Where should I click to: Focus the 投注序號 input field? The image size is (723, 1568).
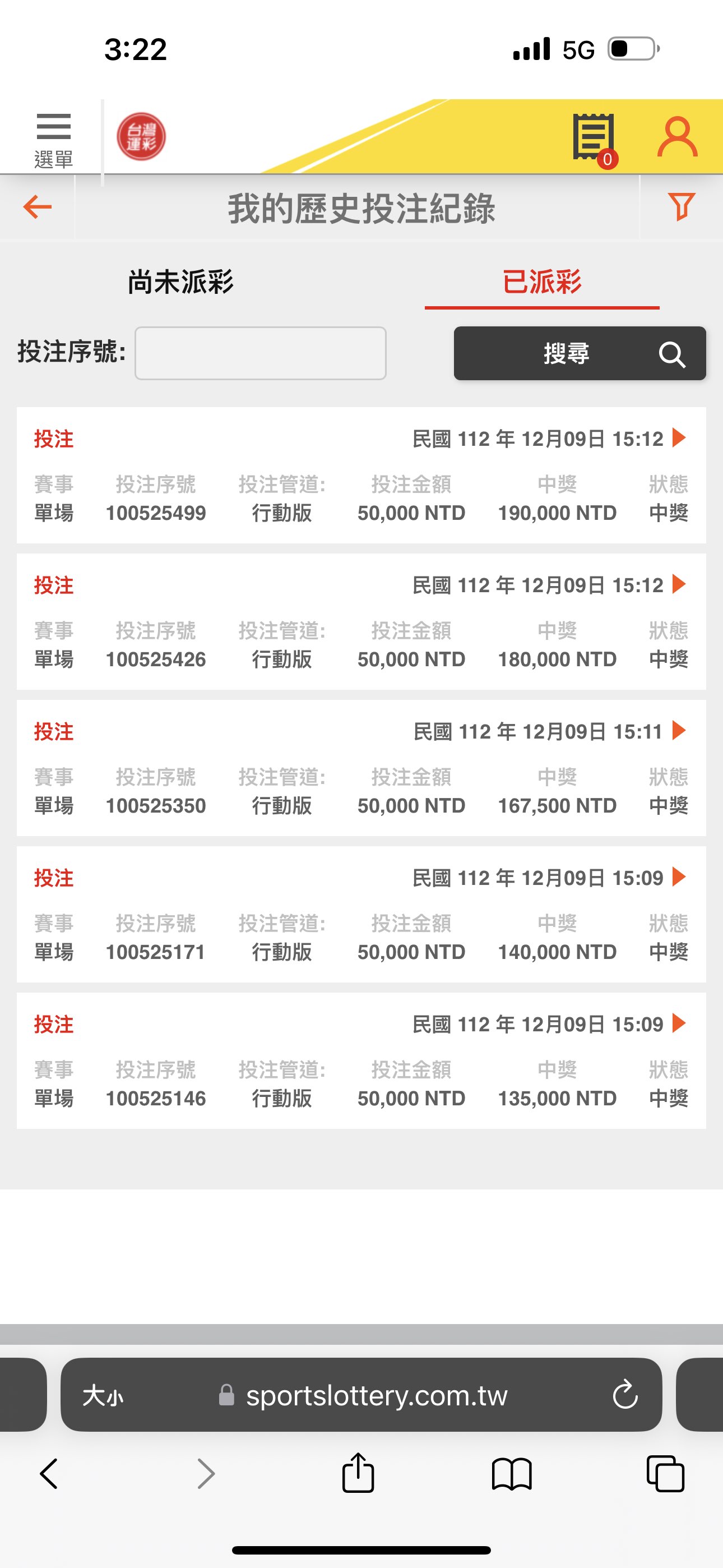261,353
